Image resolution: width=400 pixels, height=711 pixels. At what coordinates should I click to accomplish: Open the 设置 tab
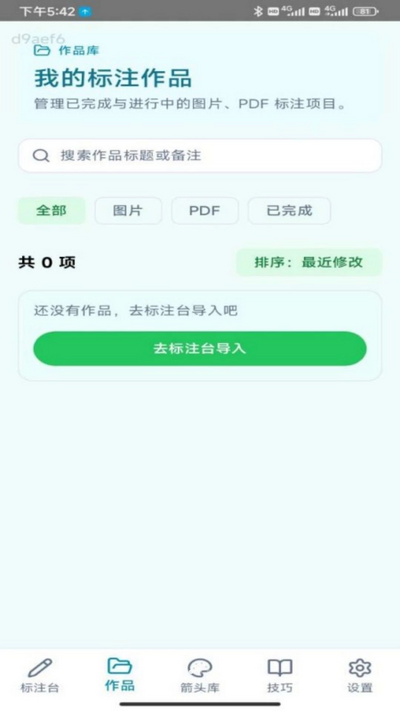(360, 676)
